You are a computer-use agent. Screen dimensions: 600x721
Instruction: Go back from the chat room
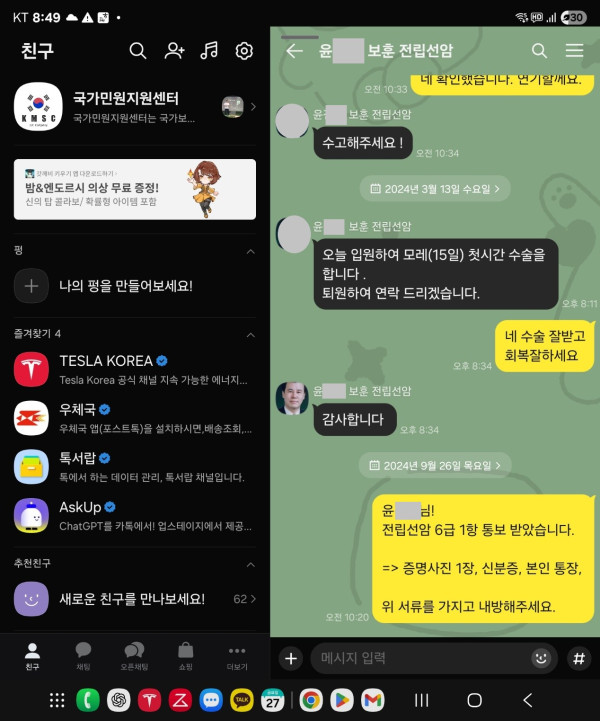pyautogui.click(x=294, y=51)
